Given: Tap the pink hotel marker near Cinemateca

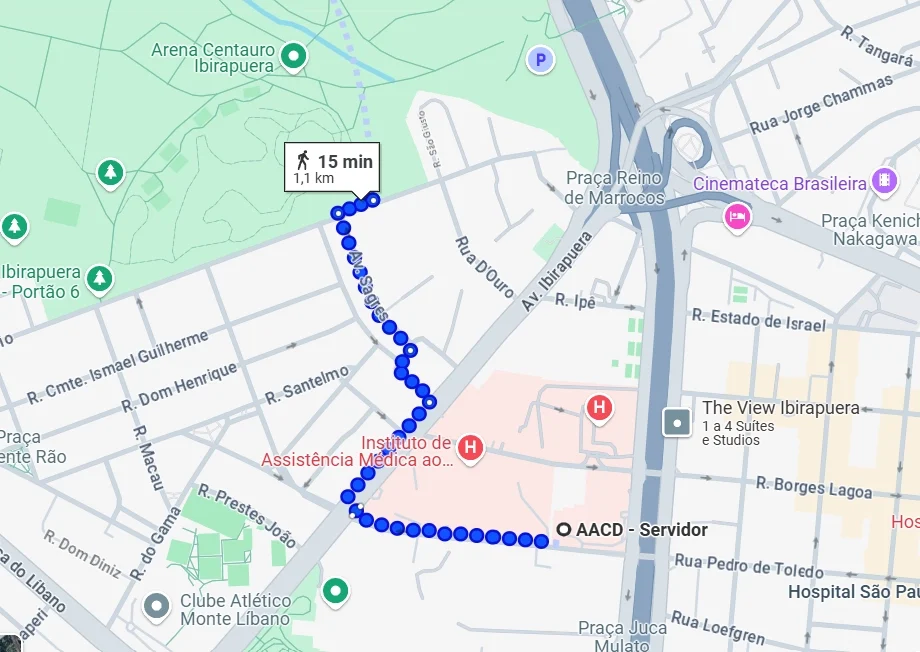Looking at the screenshot, I should click(738, 216).
